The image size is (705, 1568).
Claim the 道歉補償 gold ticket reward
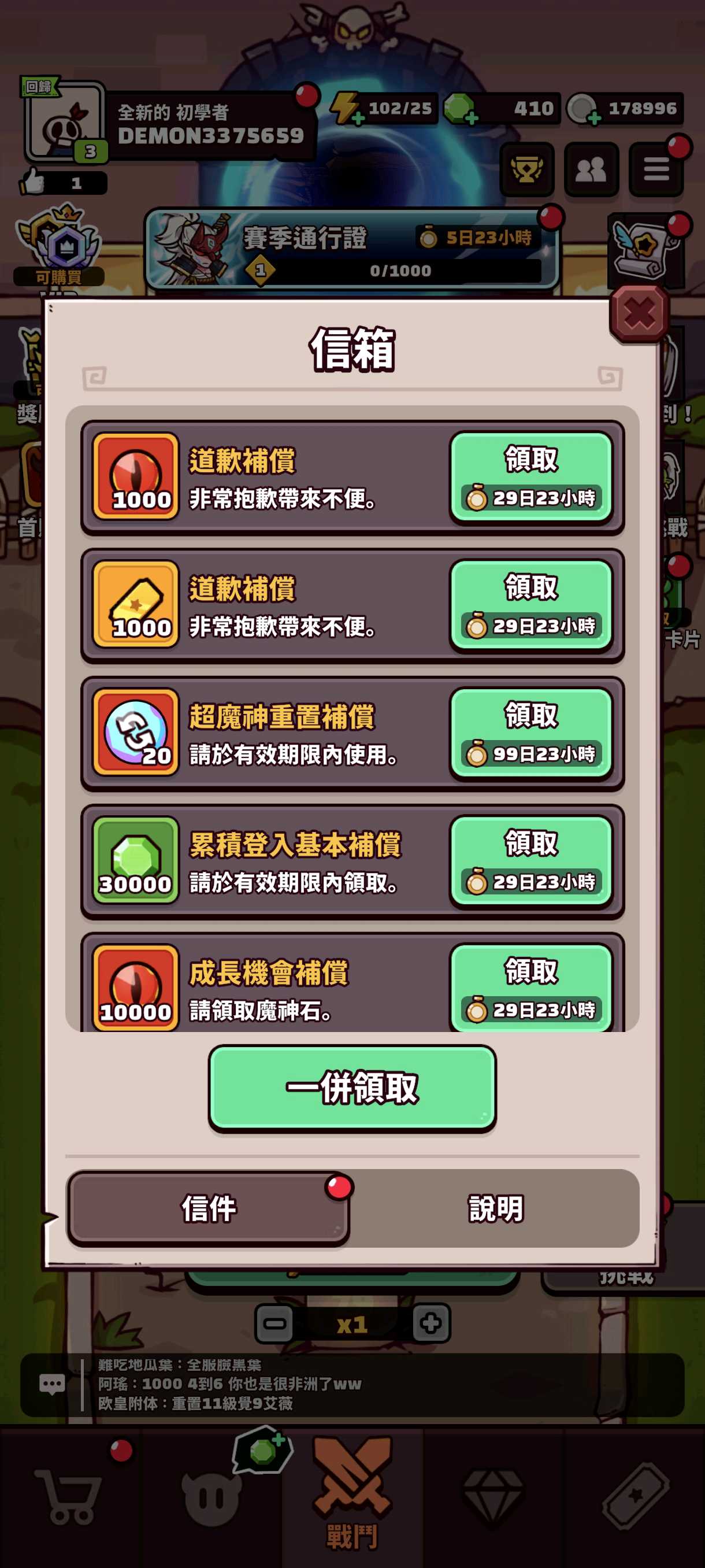click(530, 604)
